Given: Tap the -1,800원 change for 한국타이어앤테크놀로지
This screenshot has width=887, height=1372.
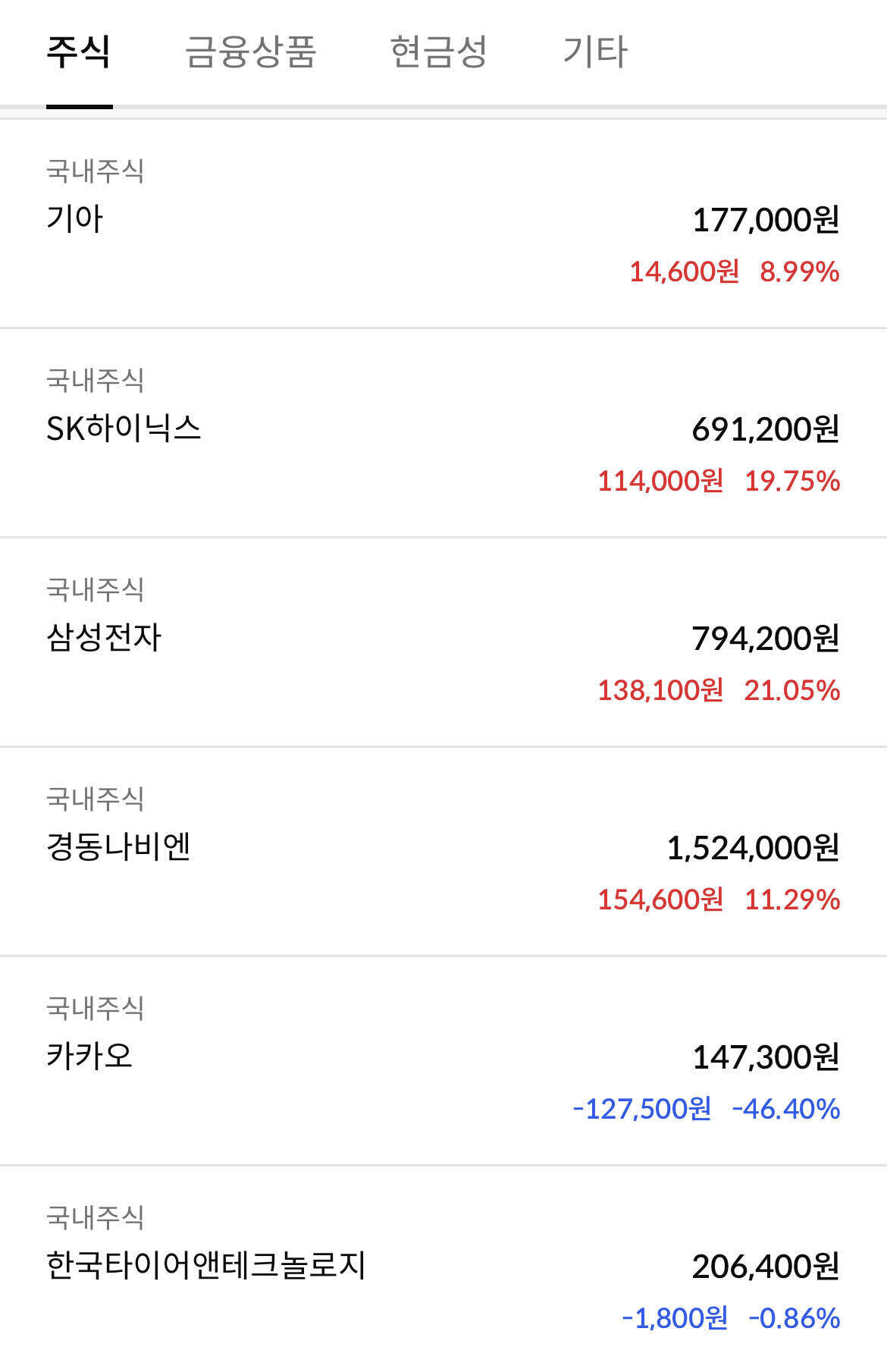Looking at the screenshot, I should [x=675, y=1319].
